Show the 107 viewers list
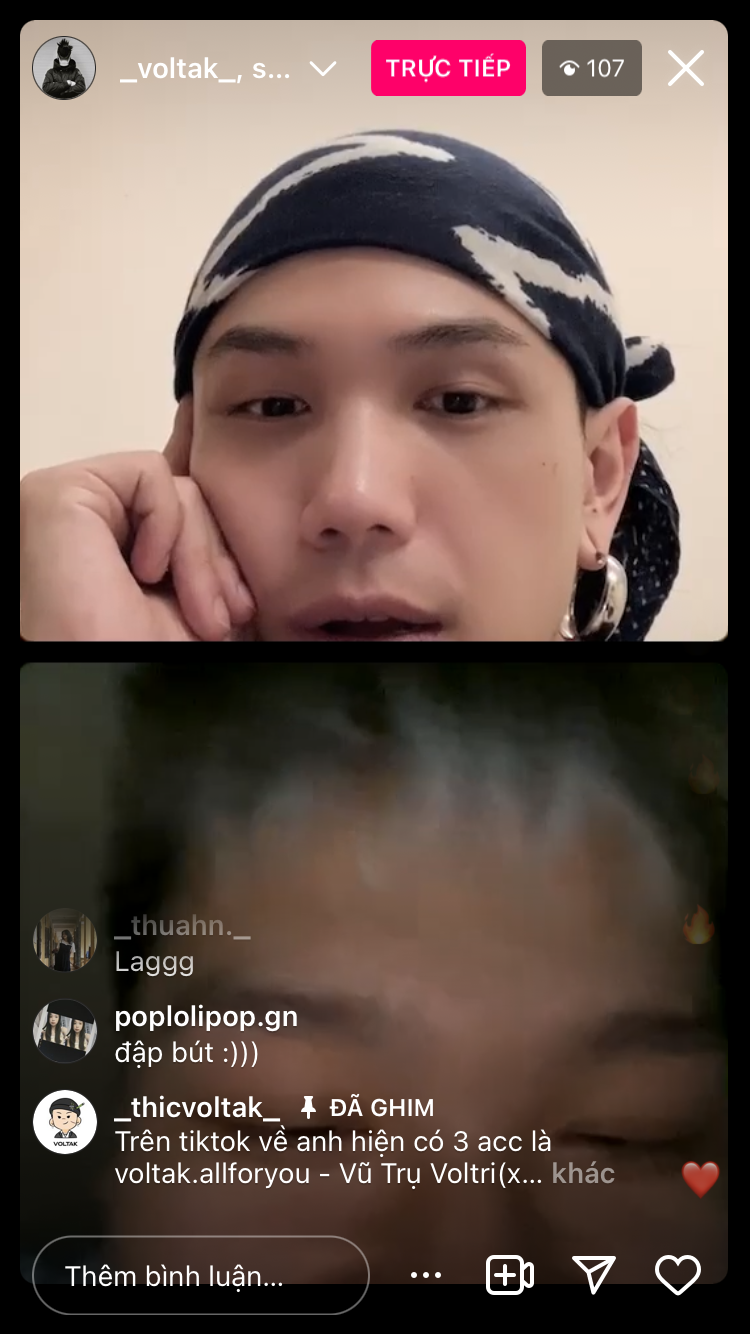 point(592,68)
